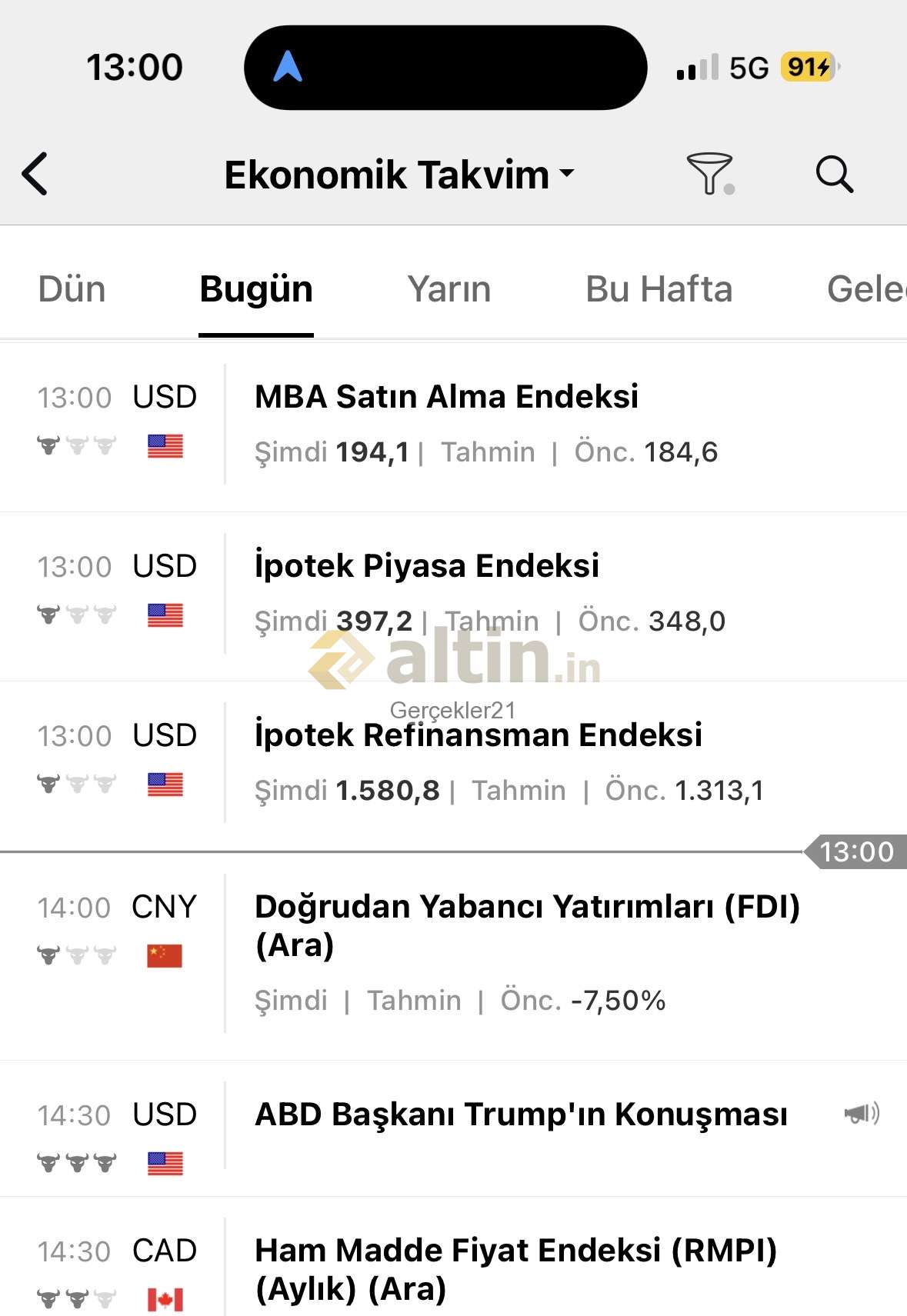
Task: Switch to the Dün tab
Action: coord(72,290)
